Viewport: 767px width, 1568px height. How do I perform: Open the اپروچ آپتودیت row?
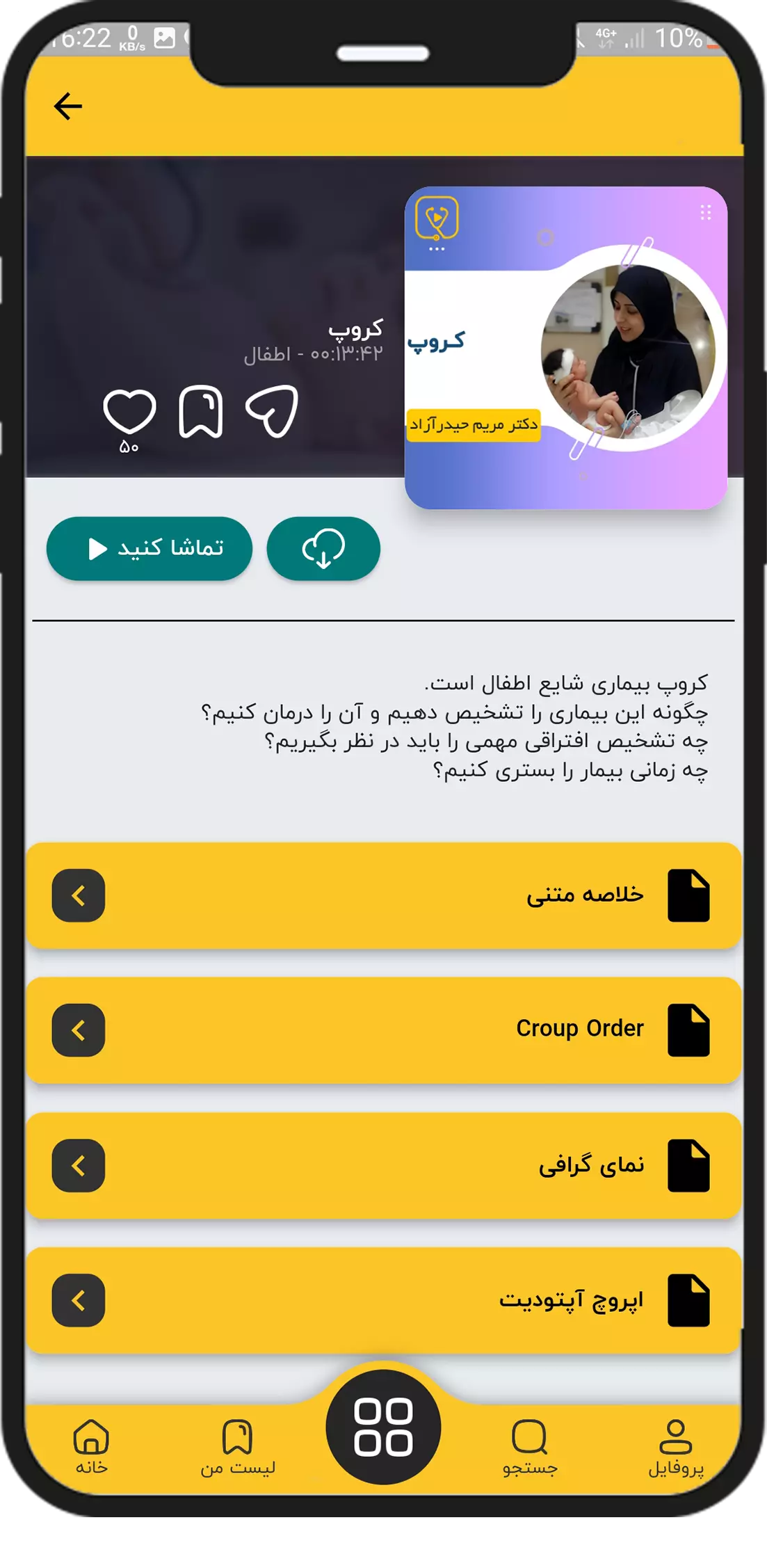tap(384, 1300)
